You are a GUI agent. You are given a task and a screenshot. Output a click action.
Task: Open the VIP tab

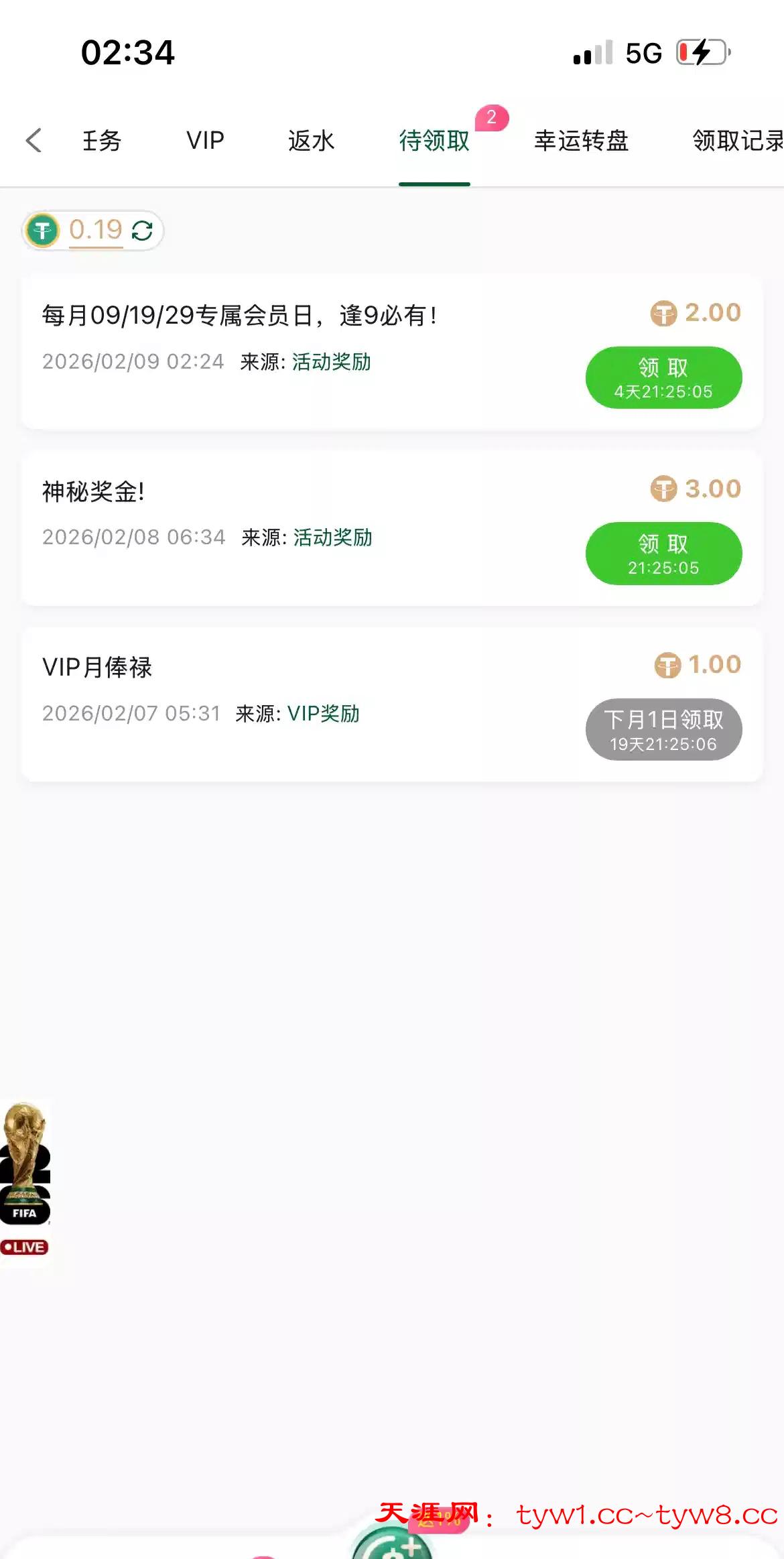tap(205, 141)
